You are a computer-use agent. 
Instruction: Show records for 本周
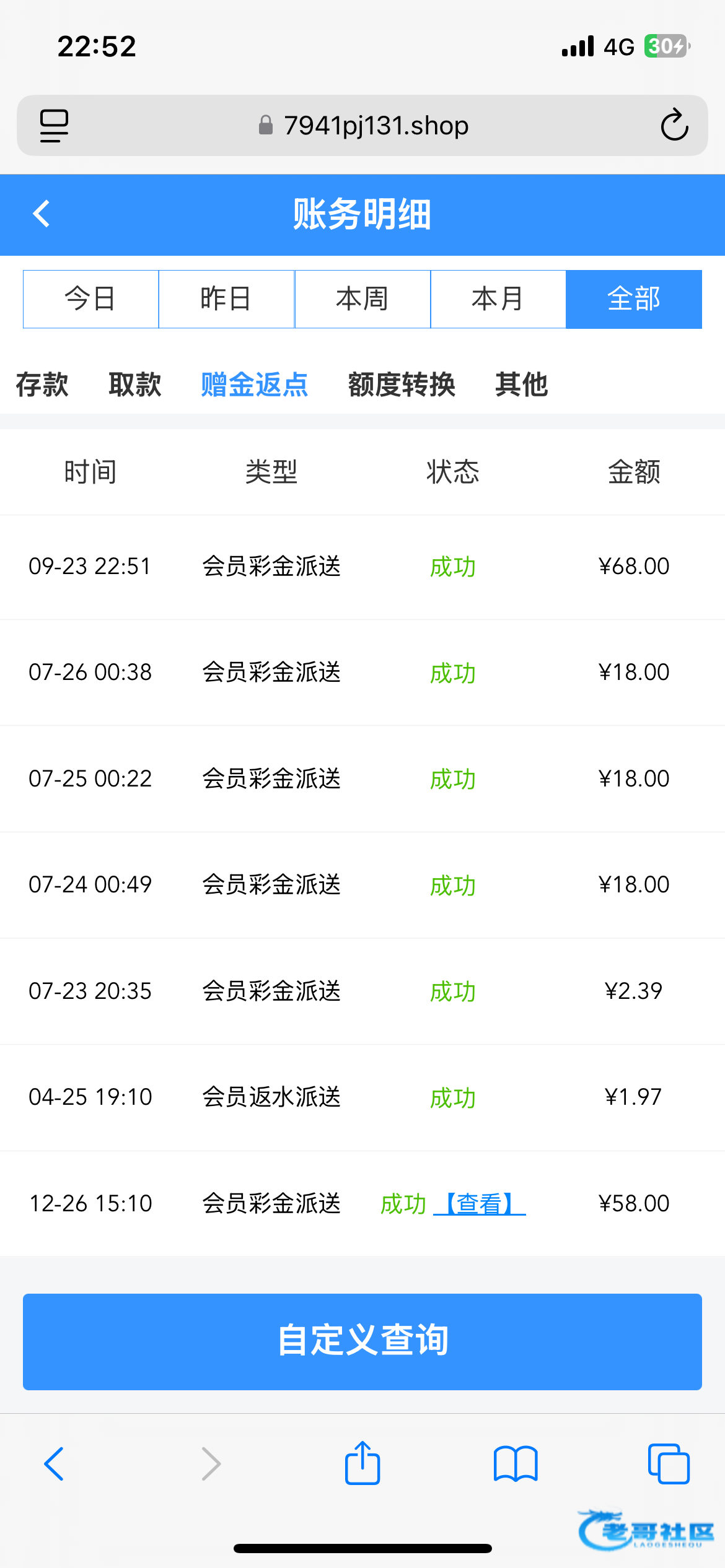(x=362, y=299)
